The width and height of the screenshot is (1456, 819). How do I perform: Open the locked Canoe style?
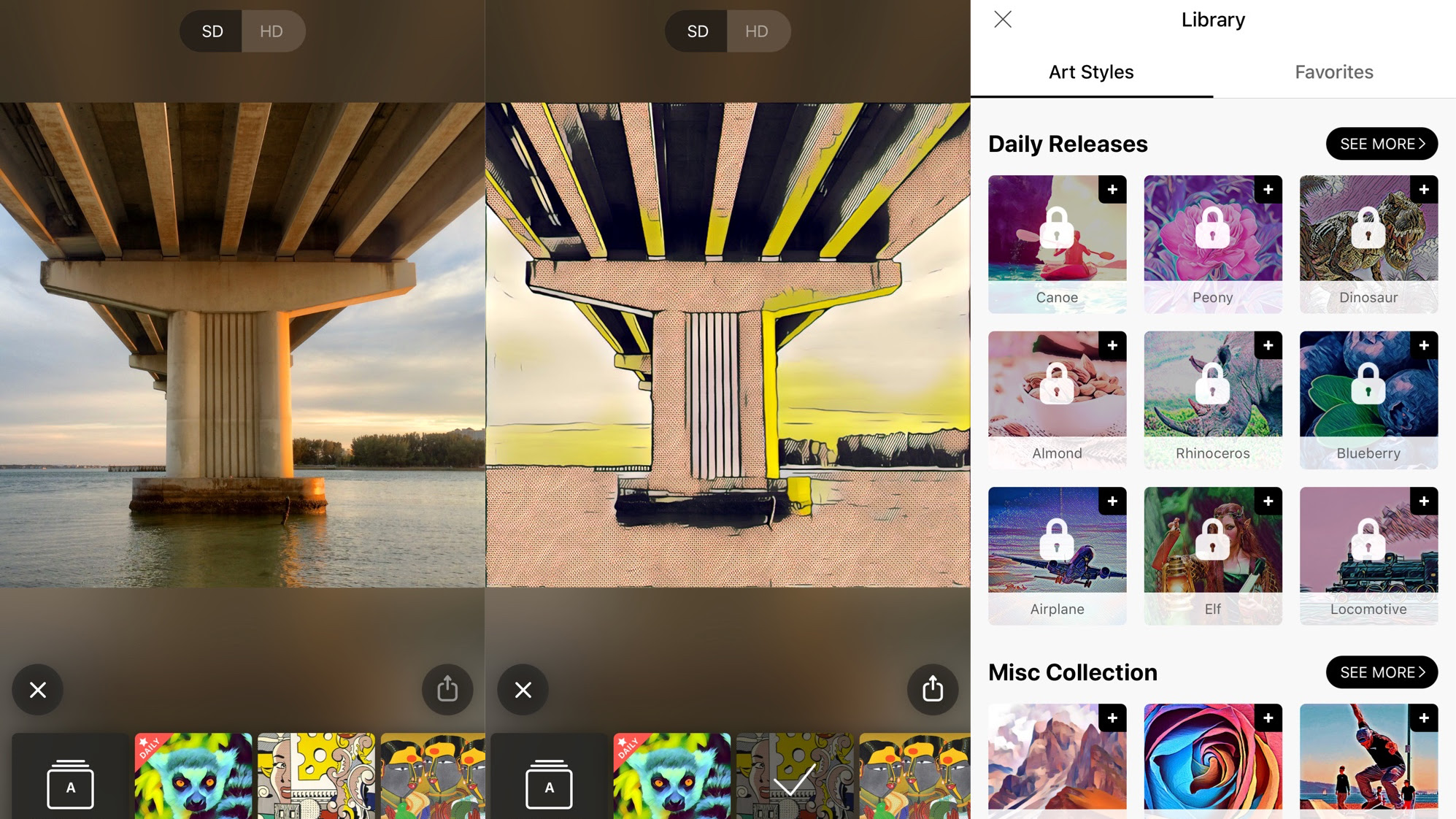pyautogui.click(x=1057, y=245)
